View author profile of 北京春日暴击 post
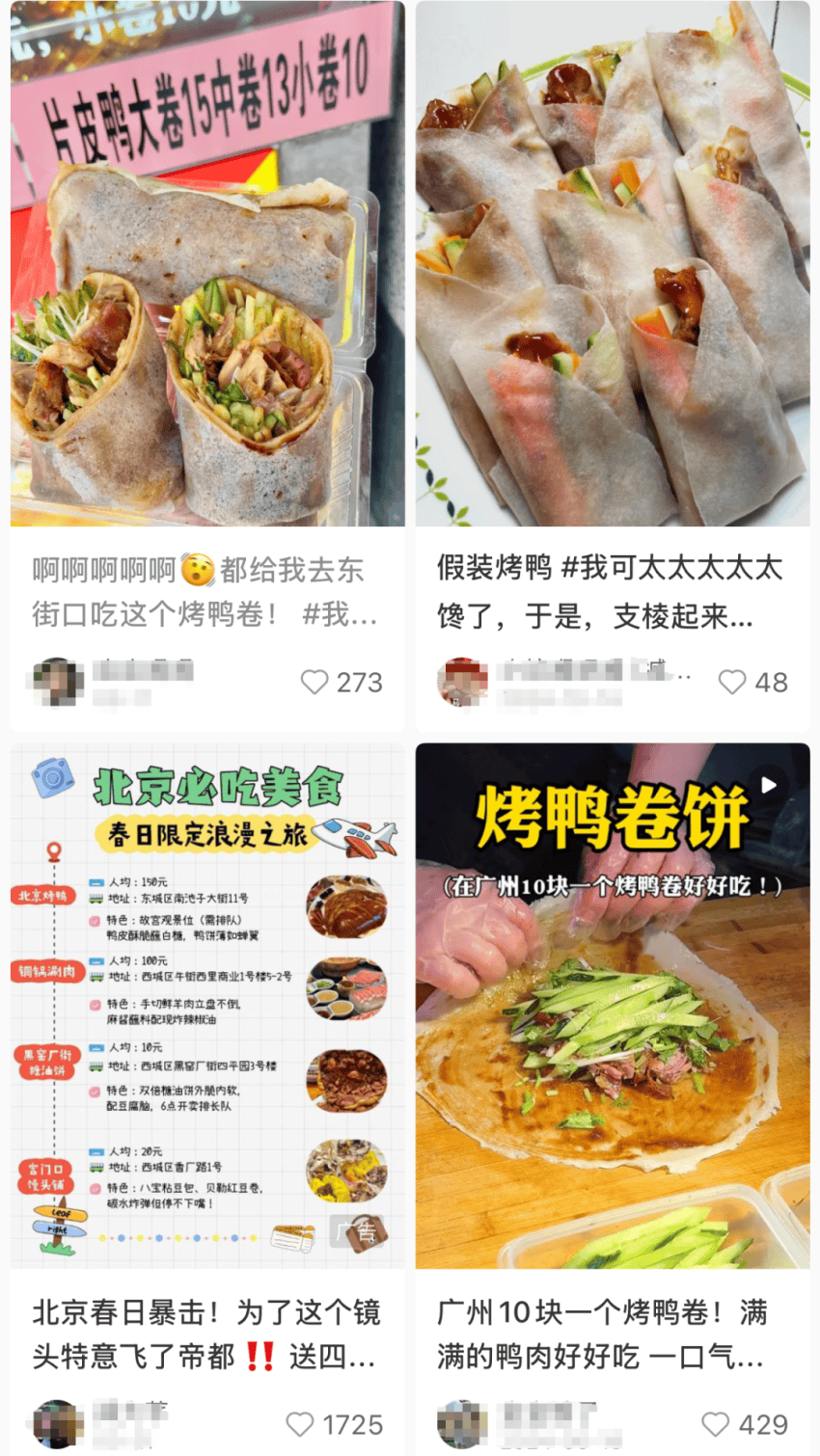This screenshot has height=1456, width=820. pyautogui.click(x=58, y=1424)
